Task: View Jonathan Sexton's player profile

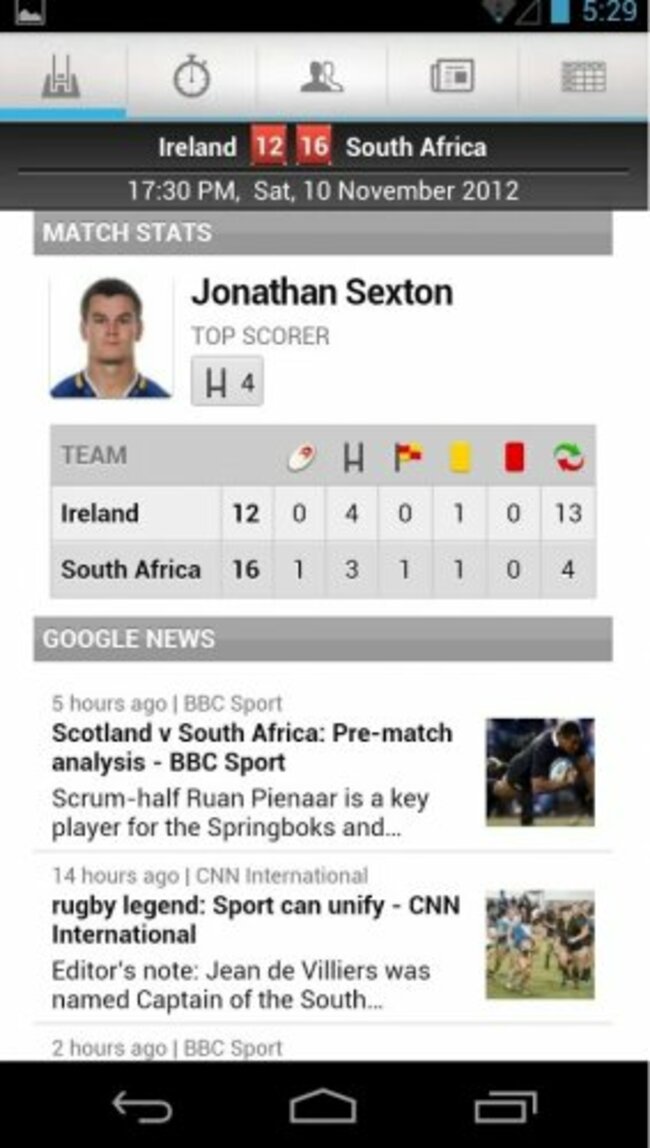Action: [x=321, y=293]
